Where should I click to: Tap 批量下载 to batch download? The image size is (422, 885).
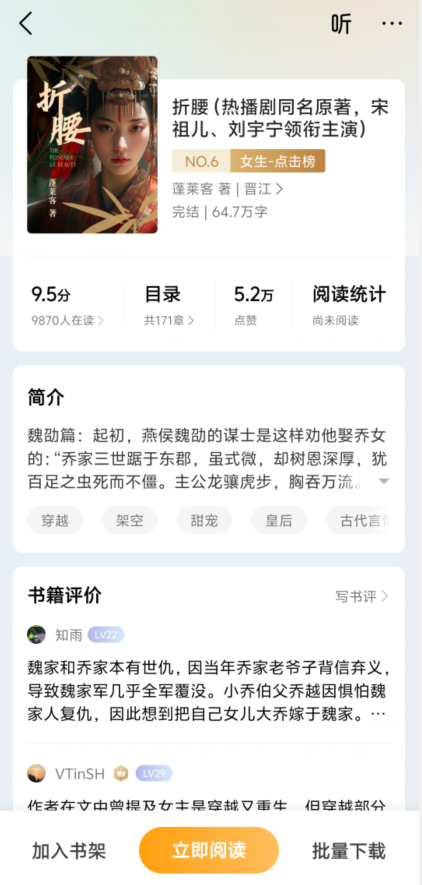[x=349, y=851]
